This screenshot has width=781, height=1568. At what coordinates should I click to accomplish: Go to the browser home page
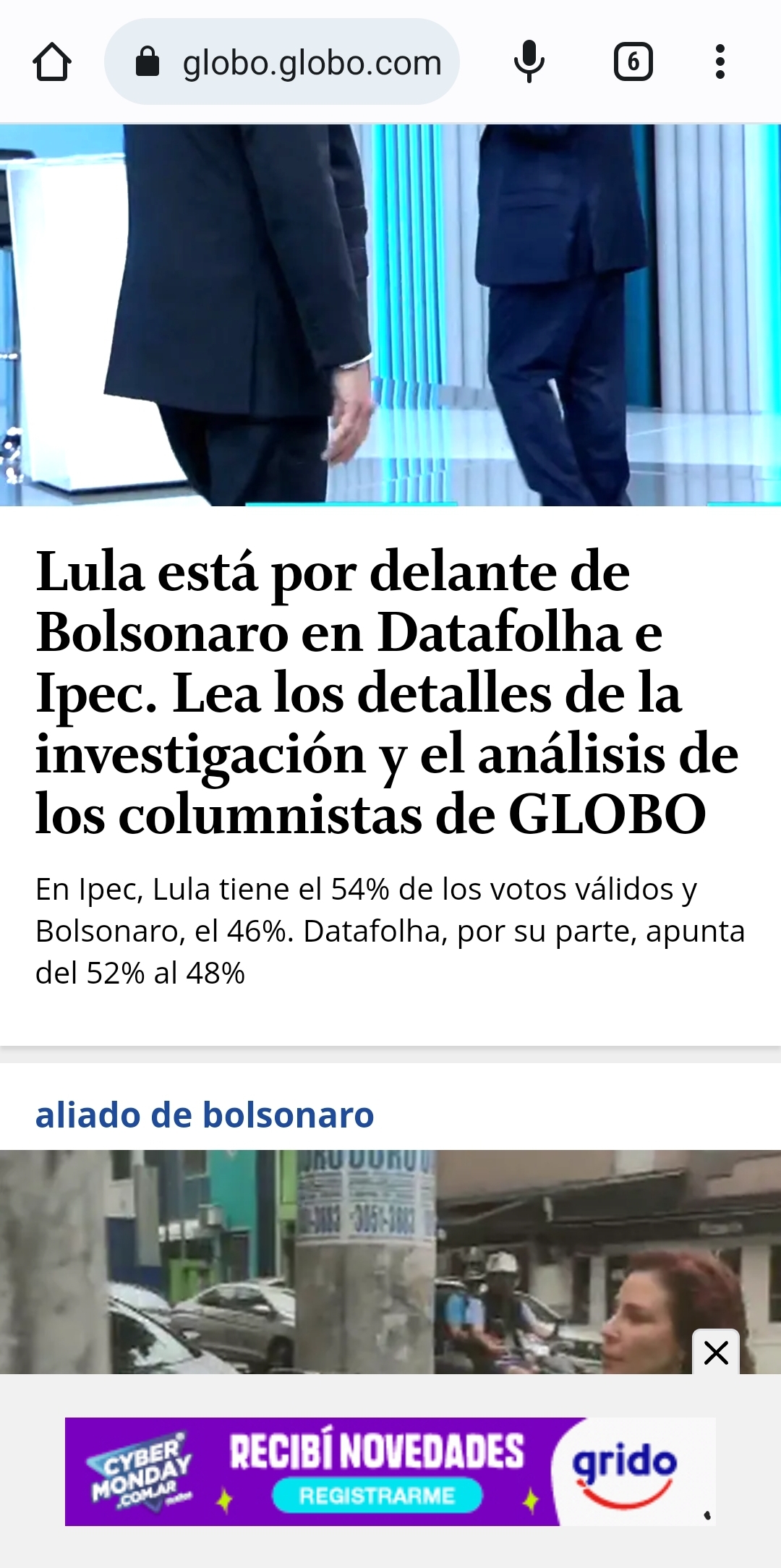click(x=52, y=62)
